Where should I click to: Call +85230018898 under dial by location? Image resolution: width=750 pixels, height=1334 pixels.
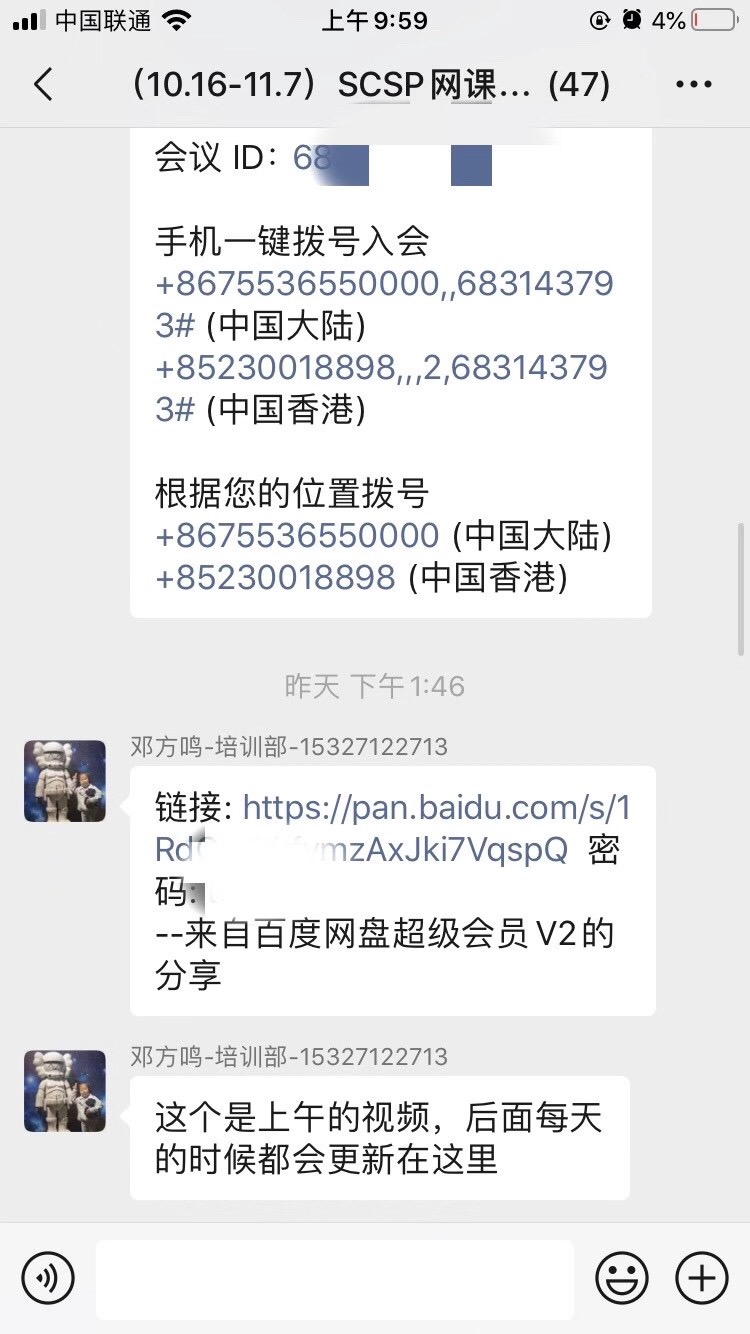tap(275, 578)
